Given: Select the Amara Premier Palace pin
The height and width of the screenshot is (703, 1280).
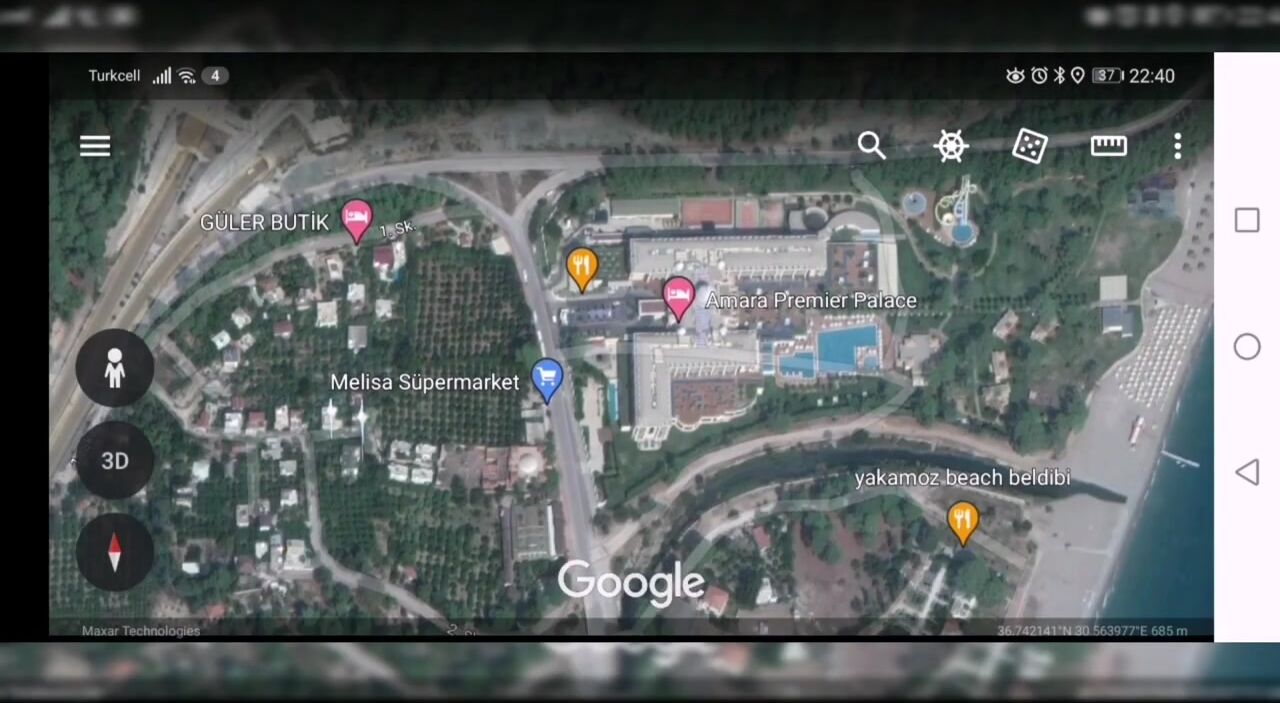Looking at the screenshot, I should pyautogui.click(x=678, y=296).
